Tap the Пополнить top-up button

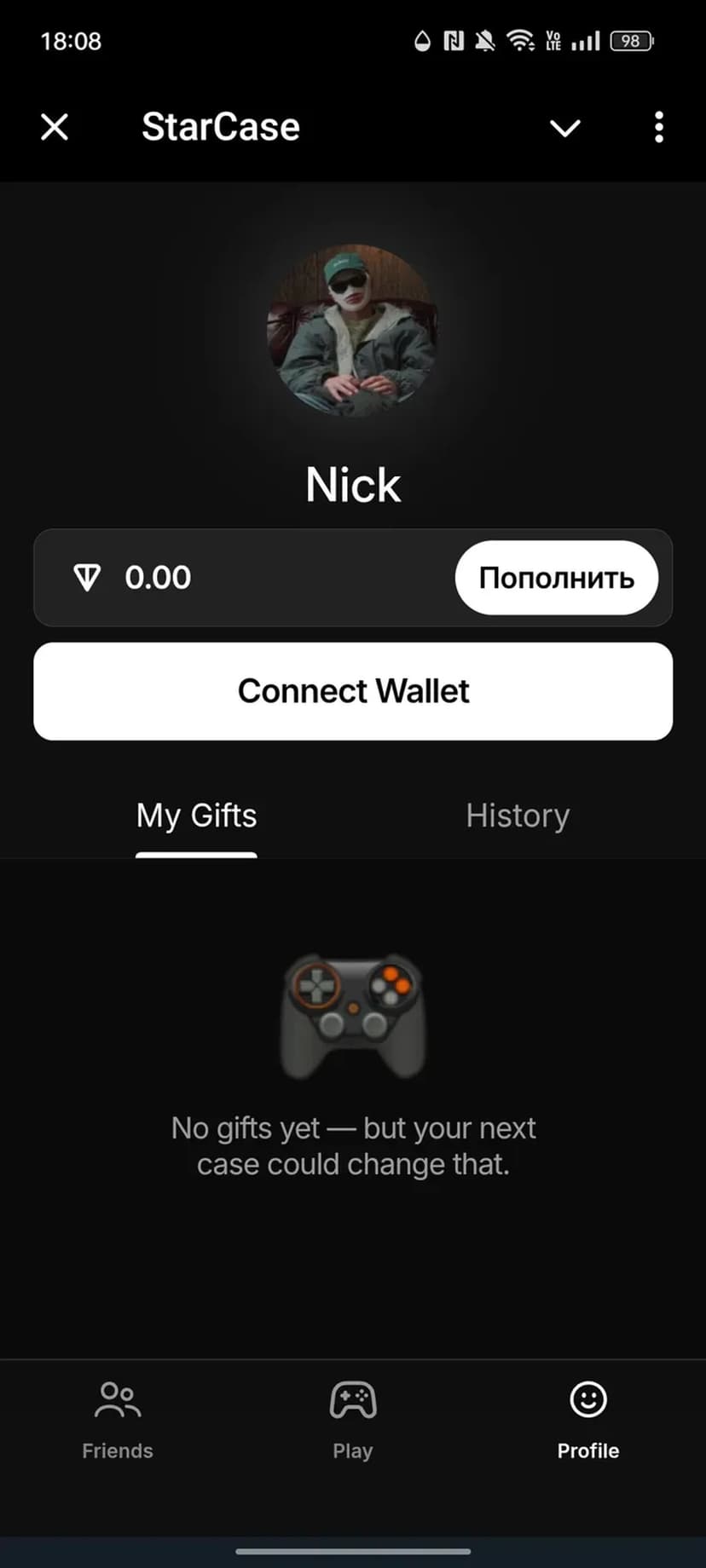pos(556,578)
